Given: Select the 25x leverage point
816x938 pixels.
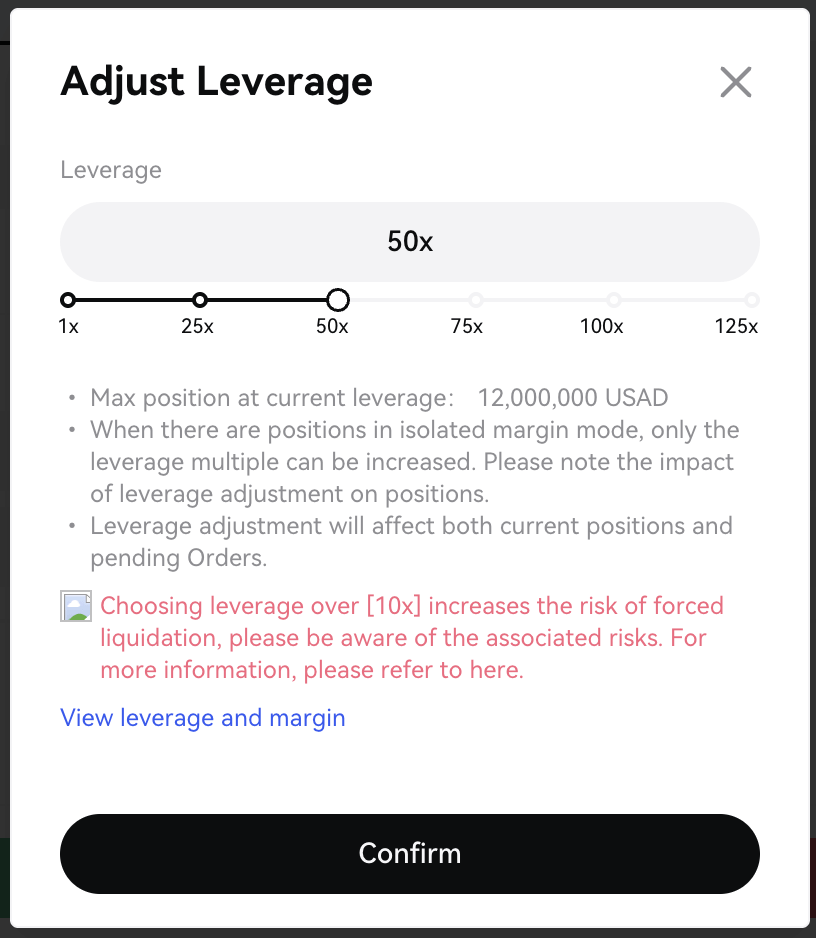Looking at the screenshot, I should 199,300.
